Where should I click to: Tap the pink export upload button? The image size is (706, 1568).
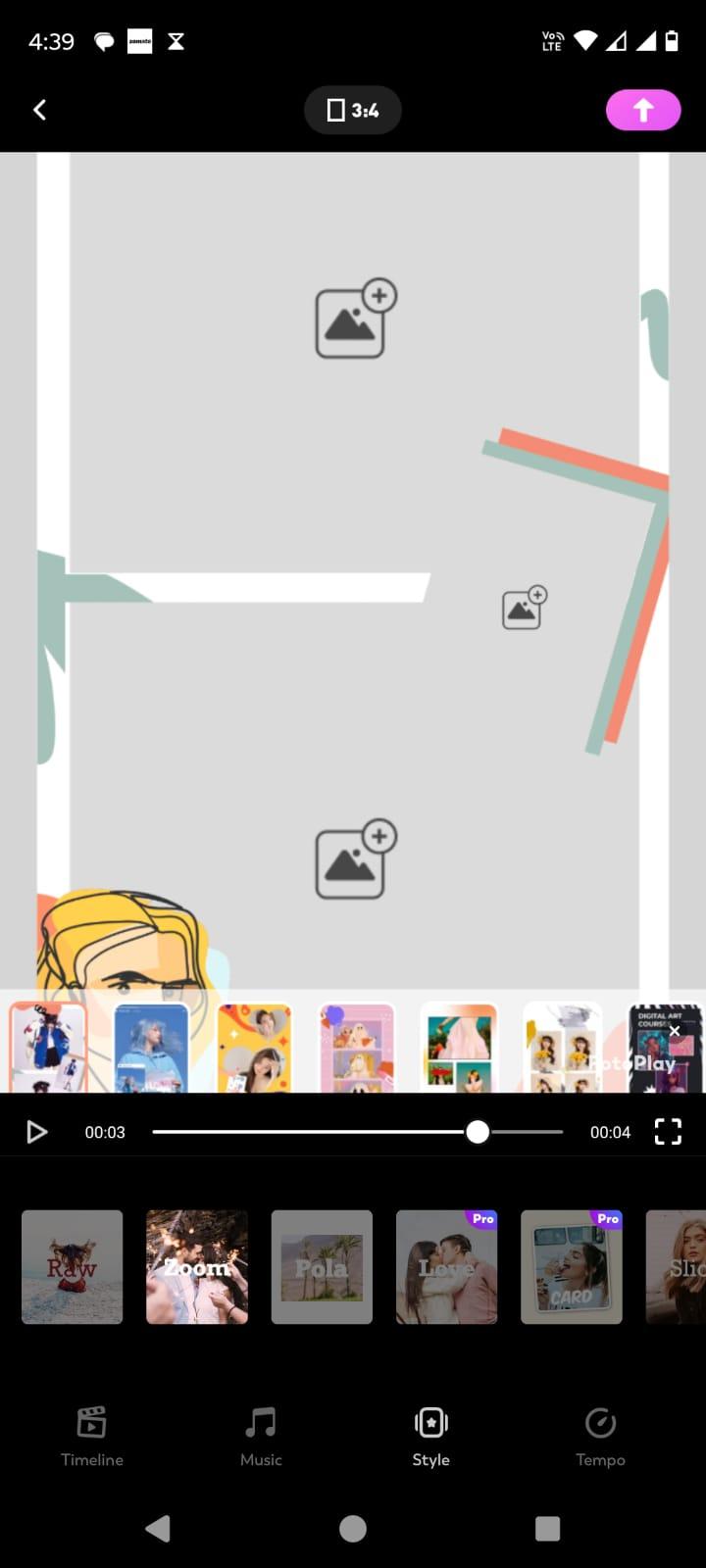point(642,110)
